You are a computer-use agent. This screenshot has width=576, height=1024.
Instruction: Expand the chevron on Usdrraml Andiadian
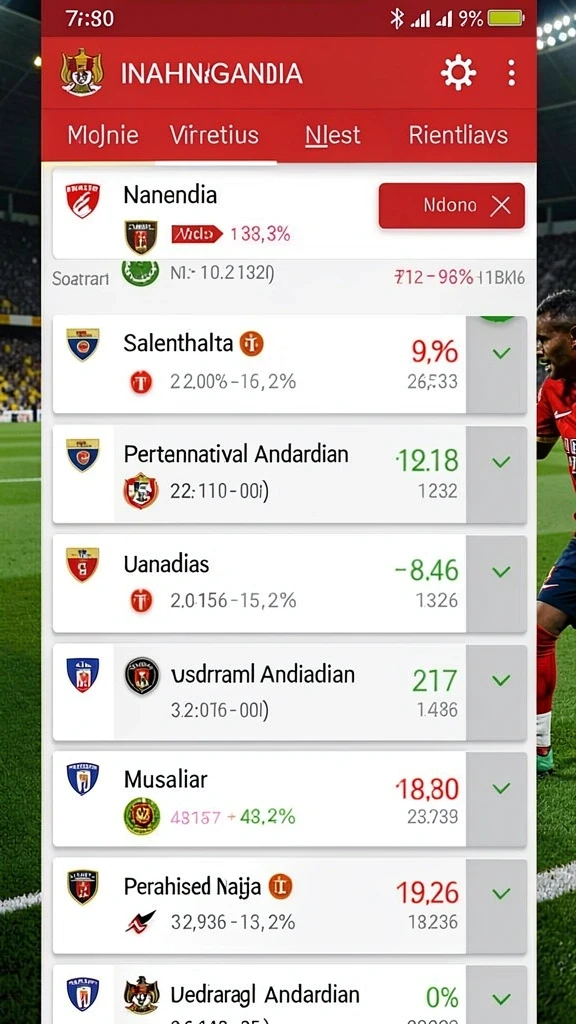coord(501,680)
